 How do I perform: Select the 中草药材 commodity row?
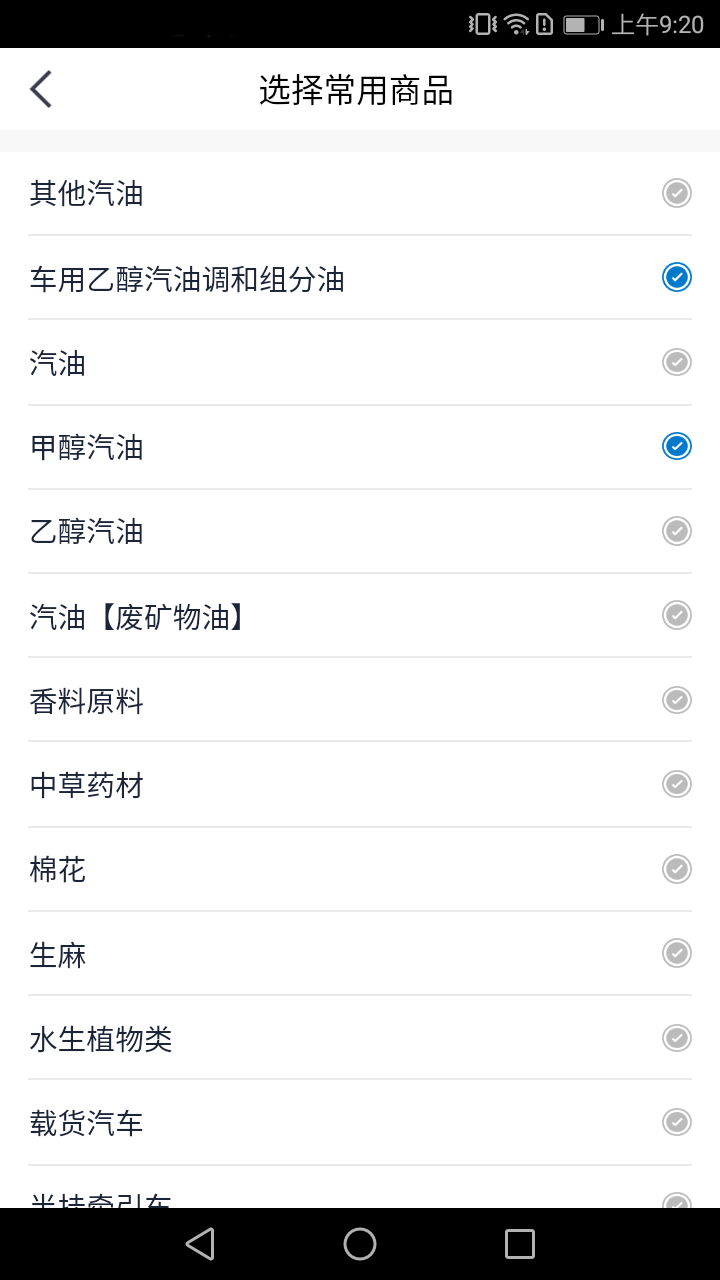click(x=360, y=784)
